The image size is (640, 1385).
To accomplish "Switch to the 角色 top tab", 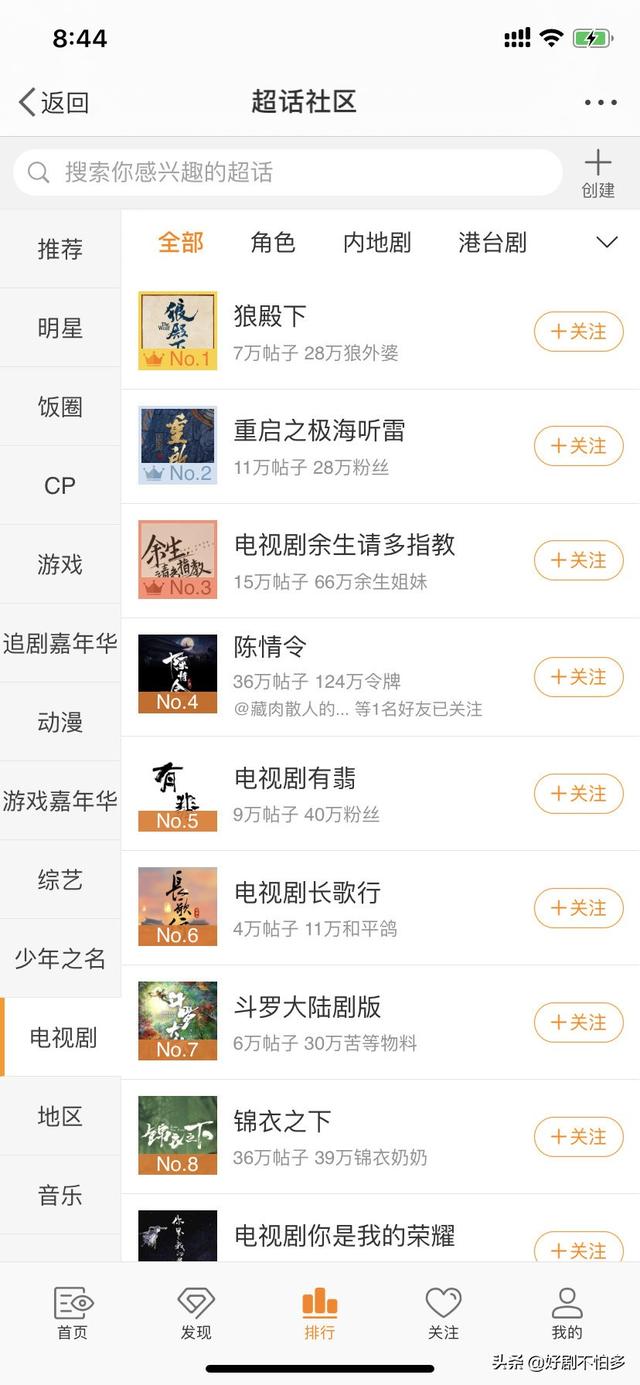I will pos(273,242).
